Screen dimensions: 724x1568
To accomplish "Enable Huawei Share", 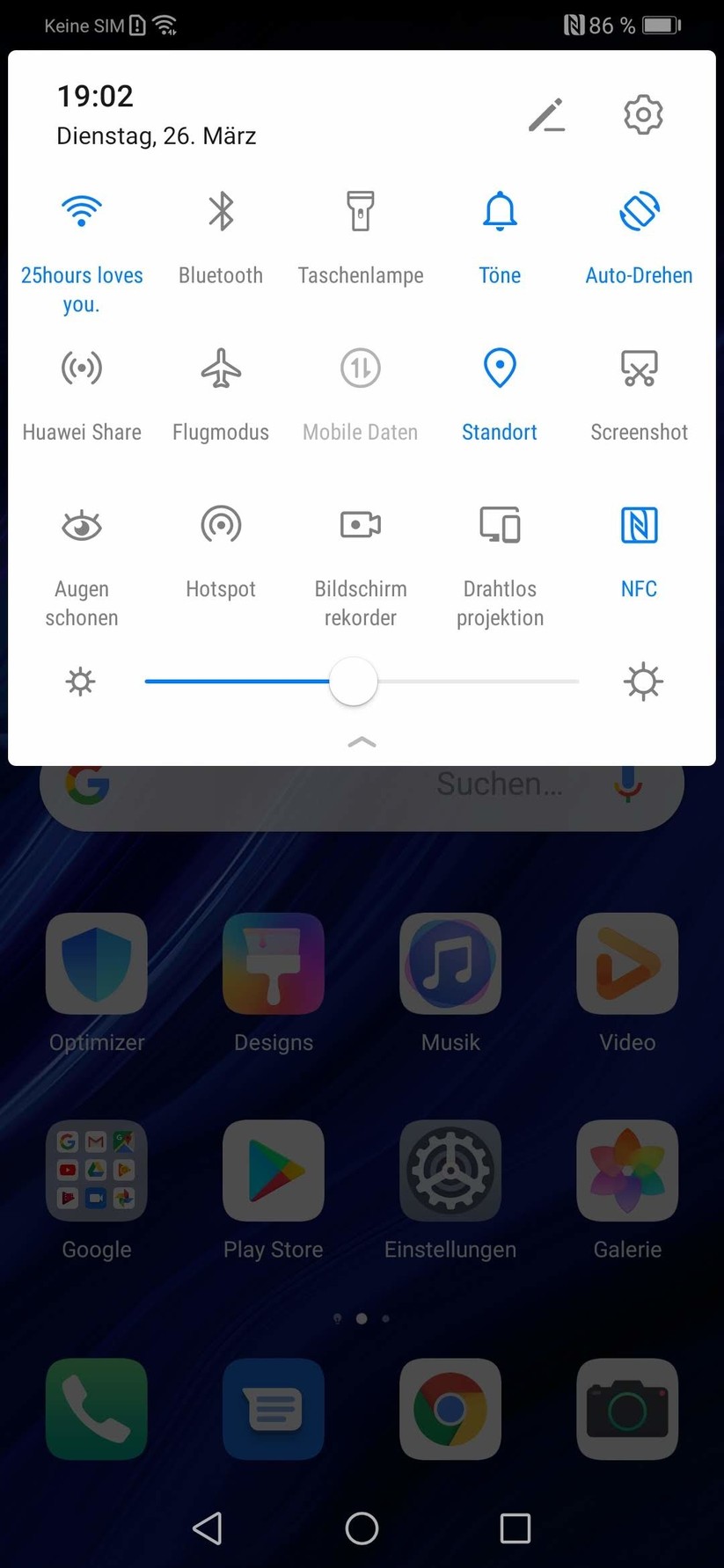I will tap(82, 368).
